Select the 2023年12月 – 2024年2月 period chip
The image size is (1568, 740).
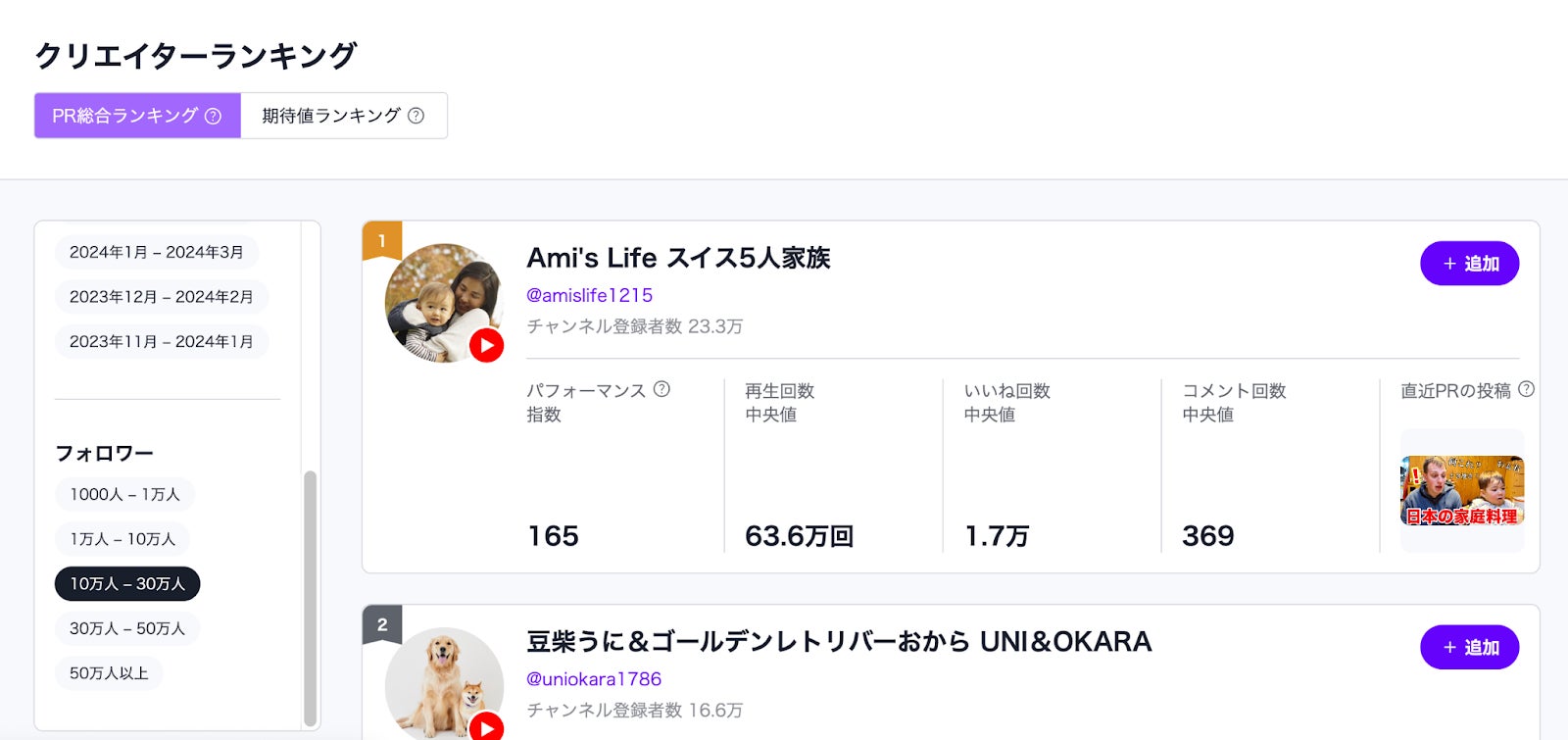162,297
